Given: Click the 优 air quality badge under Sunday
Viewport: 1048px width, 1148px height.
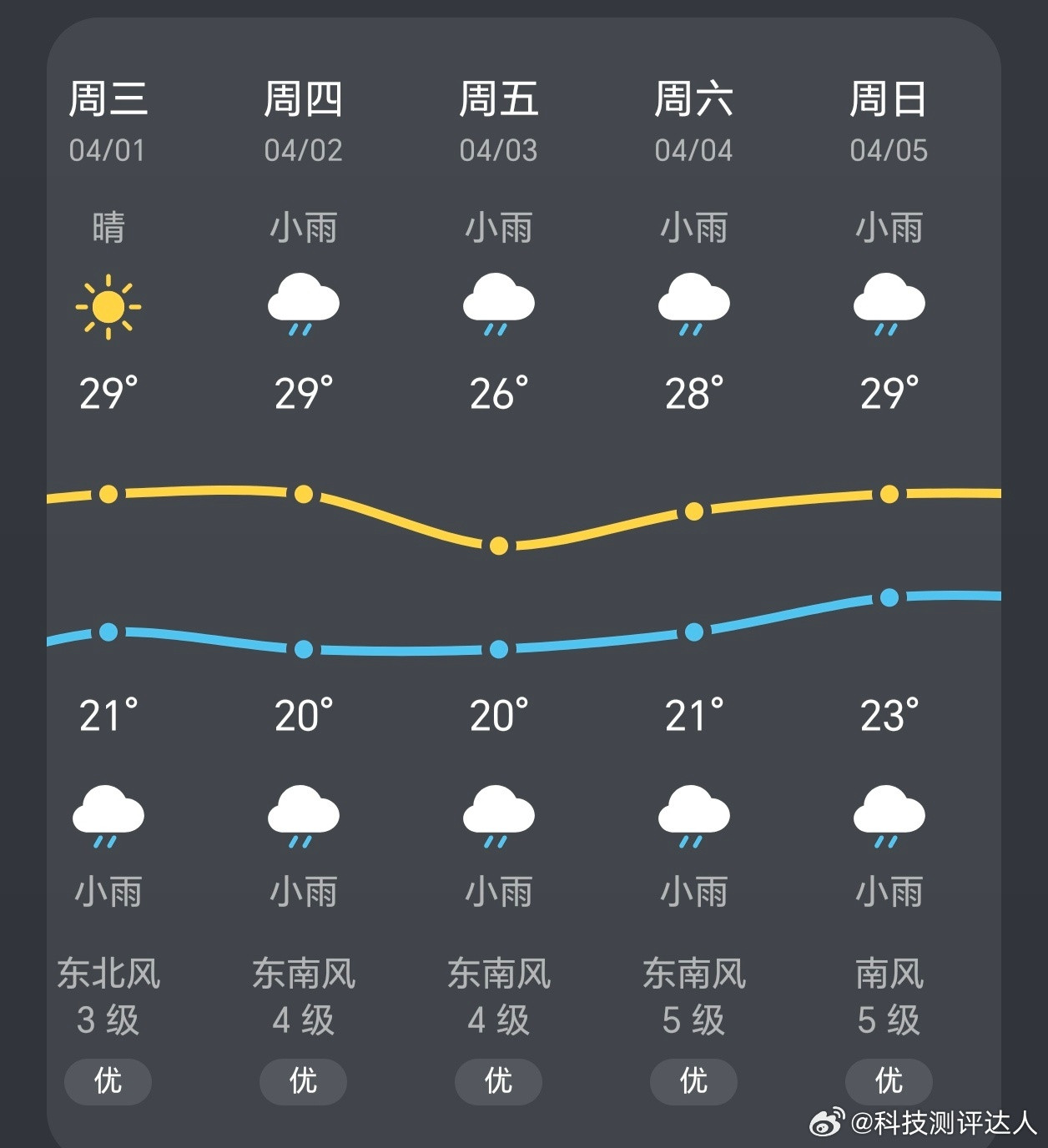Looking at the screenshot, I should (889, 1082).
